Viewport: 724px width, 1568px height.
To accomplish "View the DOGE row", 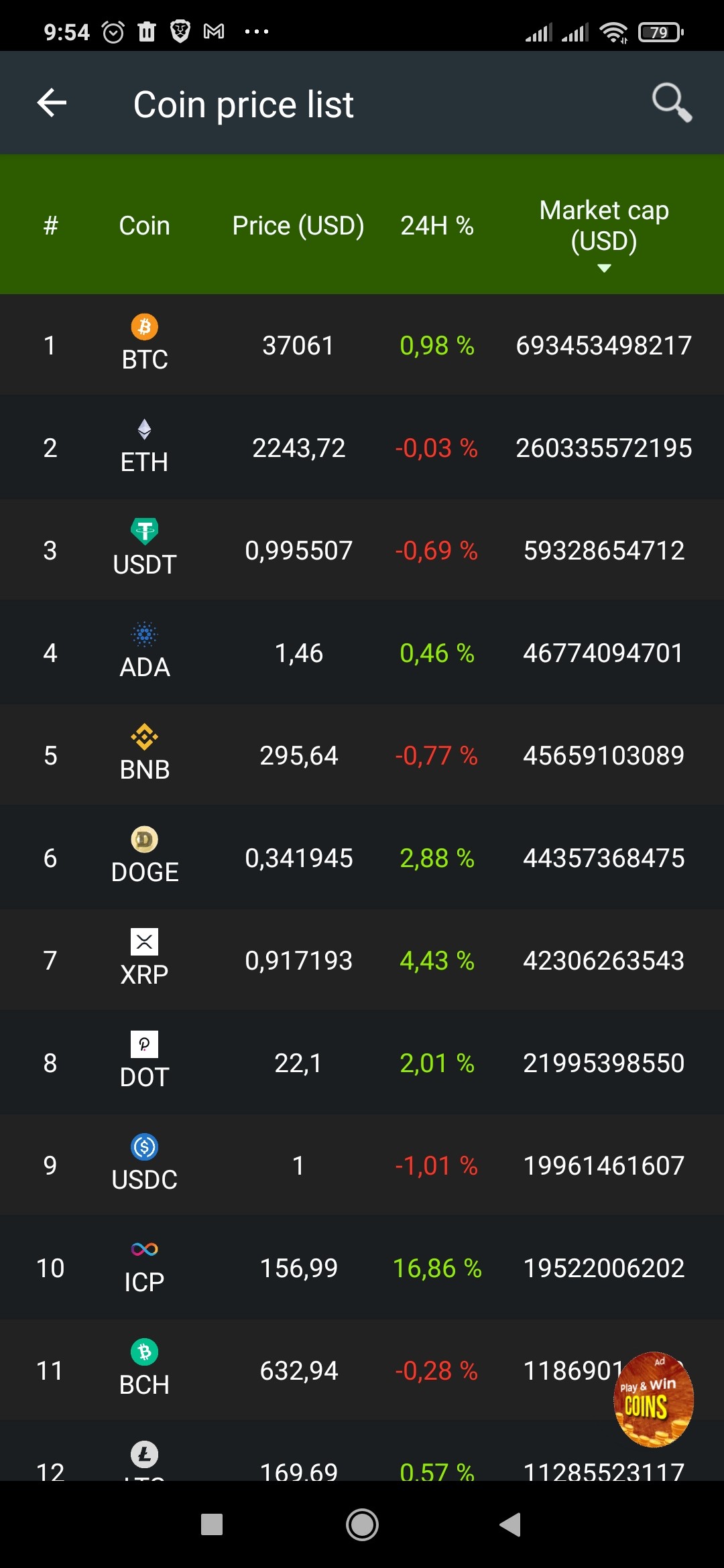I will coord(362,858).
